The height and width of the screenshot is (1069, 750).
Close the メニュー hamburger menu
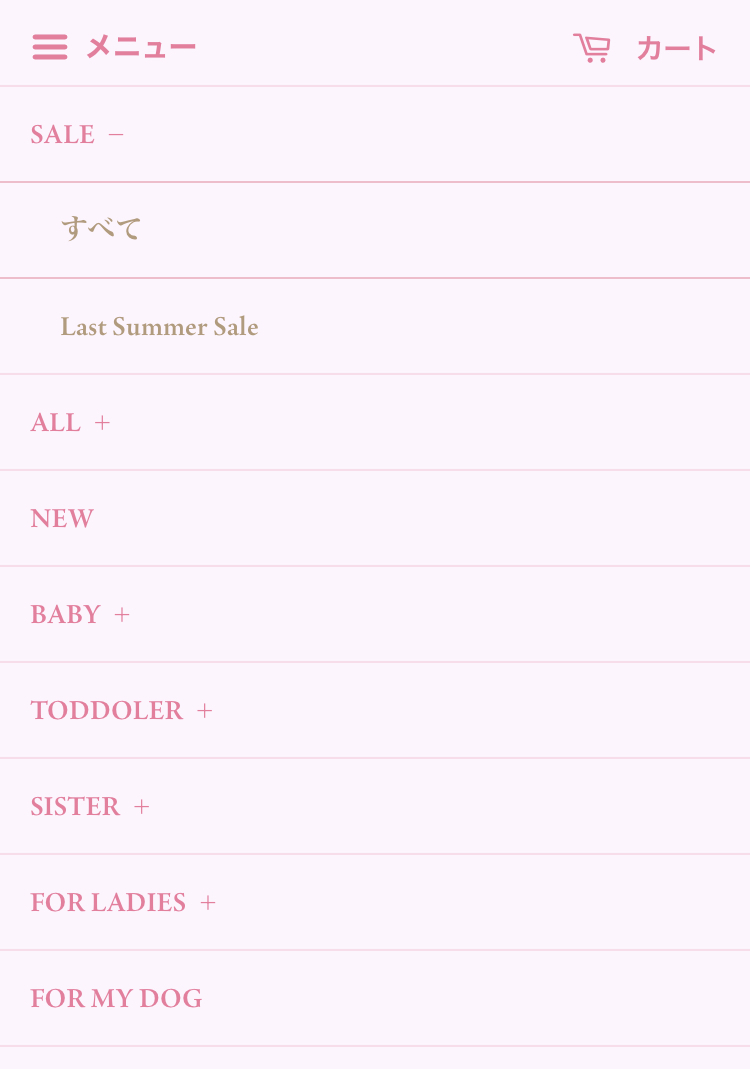coord(113,47)
